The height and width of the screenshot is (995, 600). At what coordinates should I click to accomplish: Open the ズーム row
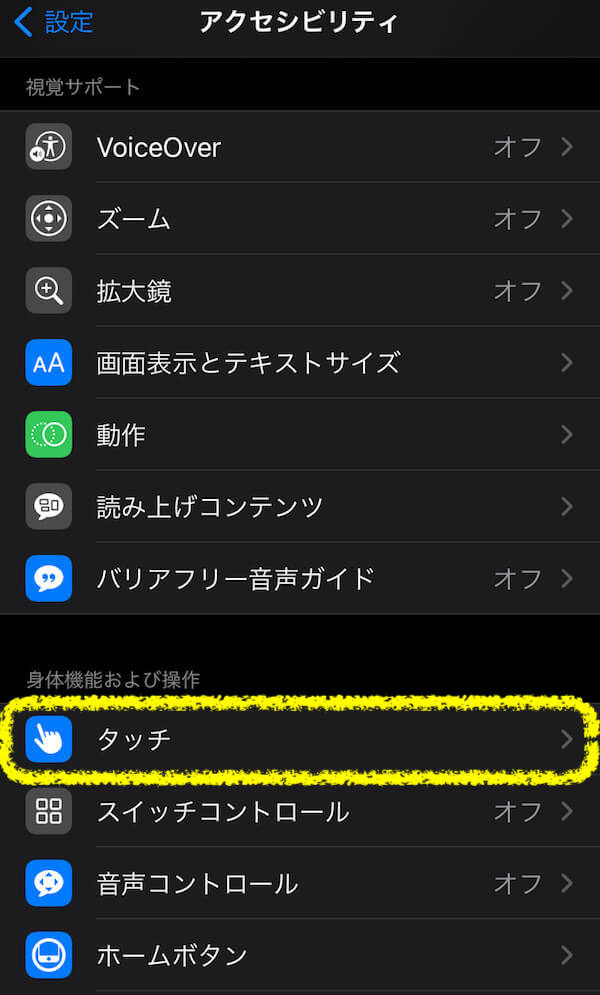point(300,219)
